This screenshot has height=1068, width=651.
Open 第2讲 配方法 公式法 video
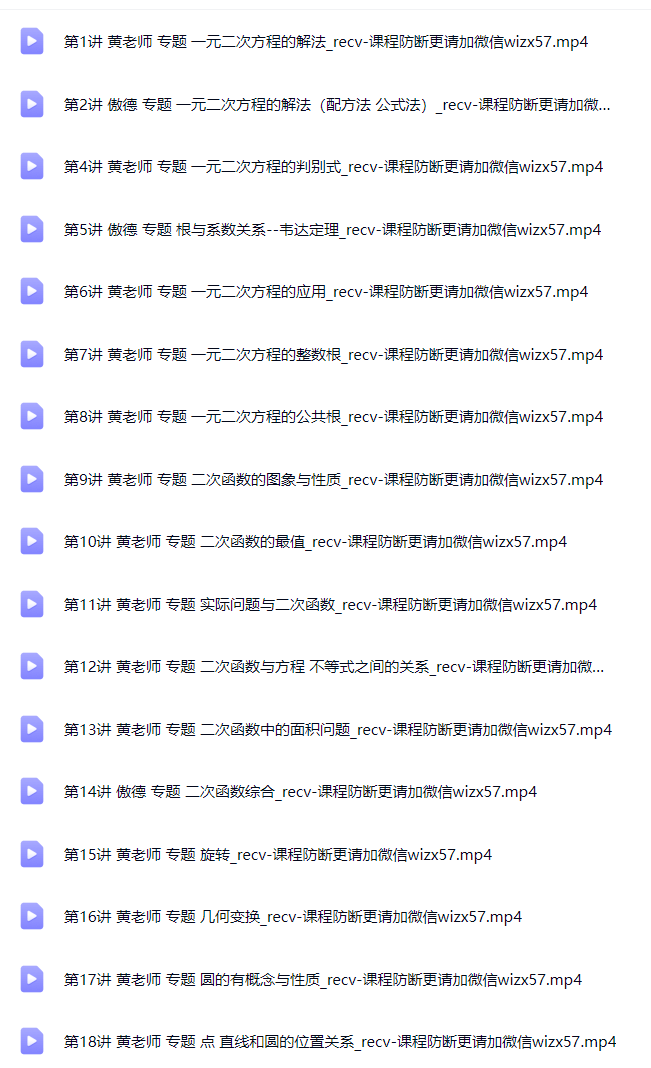(x=336, y=104)
